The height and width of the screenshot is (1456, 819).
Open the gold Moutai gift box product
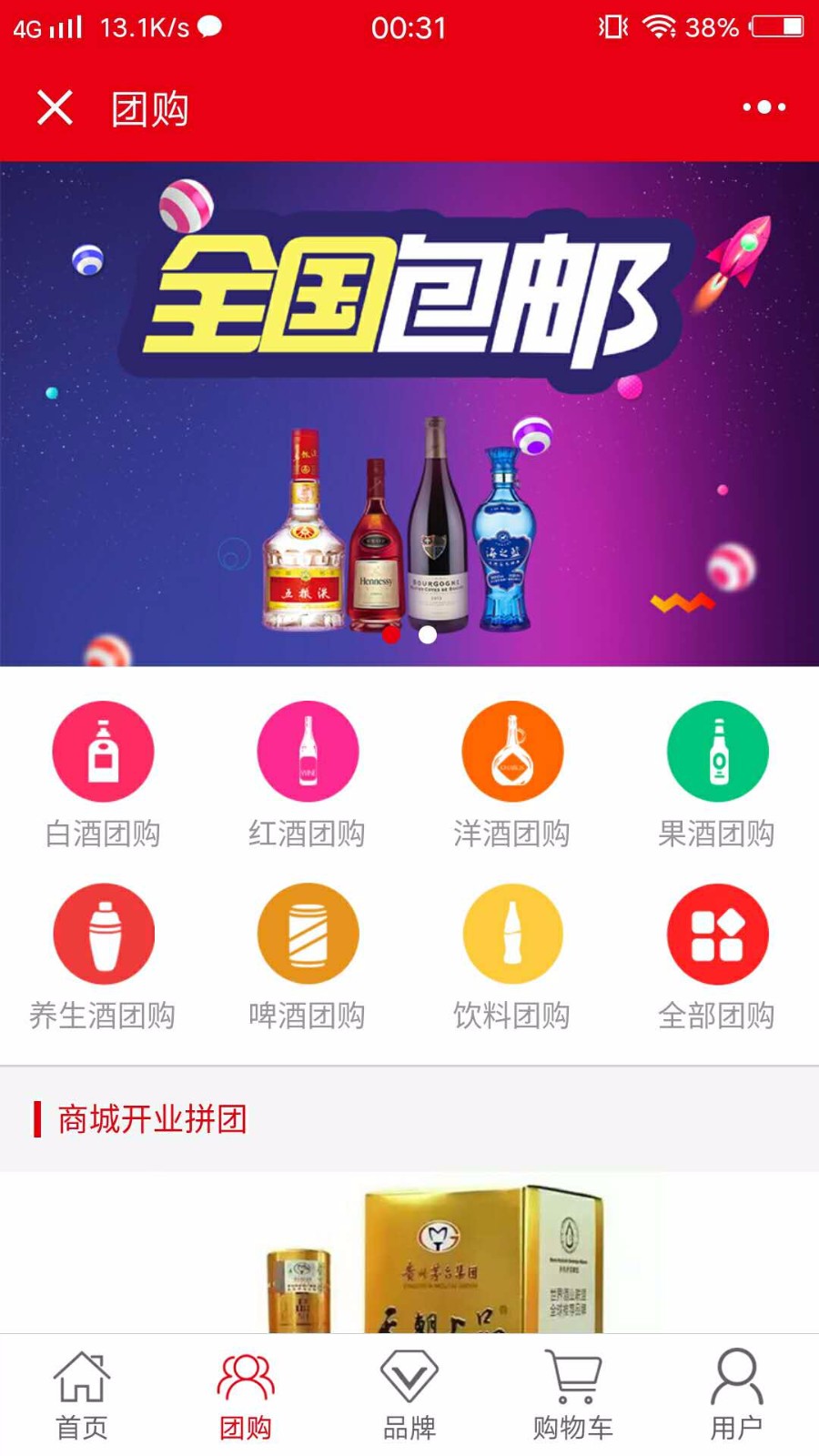437,1256
